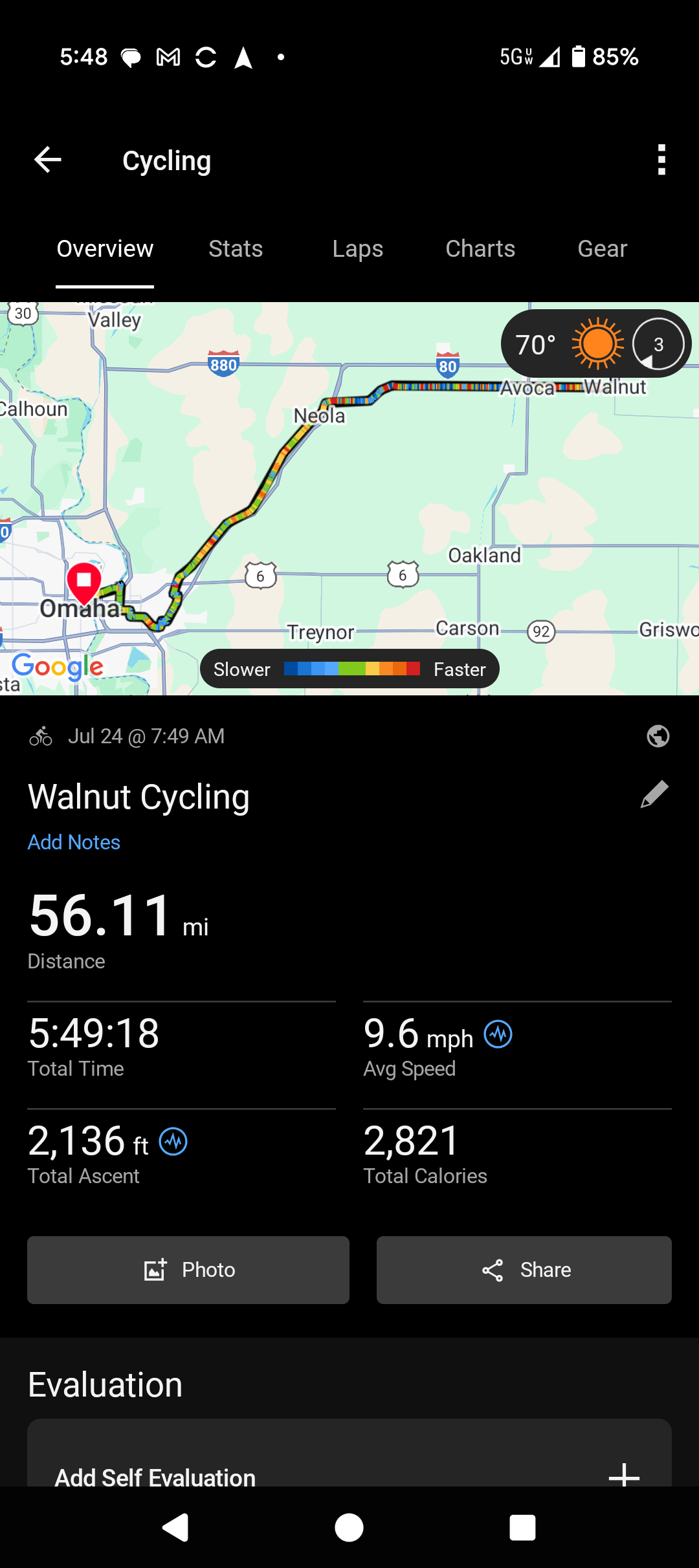
Task: Open the weather widget showing 70°
Action: 595,344
